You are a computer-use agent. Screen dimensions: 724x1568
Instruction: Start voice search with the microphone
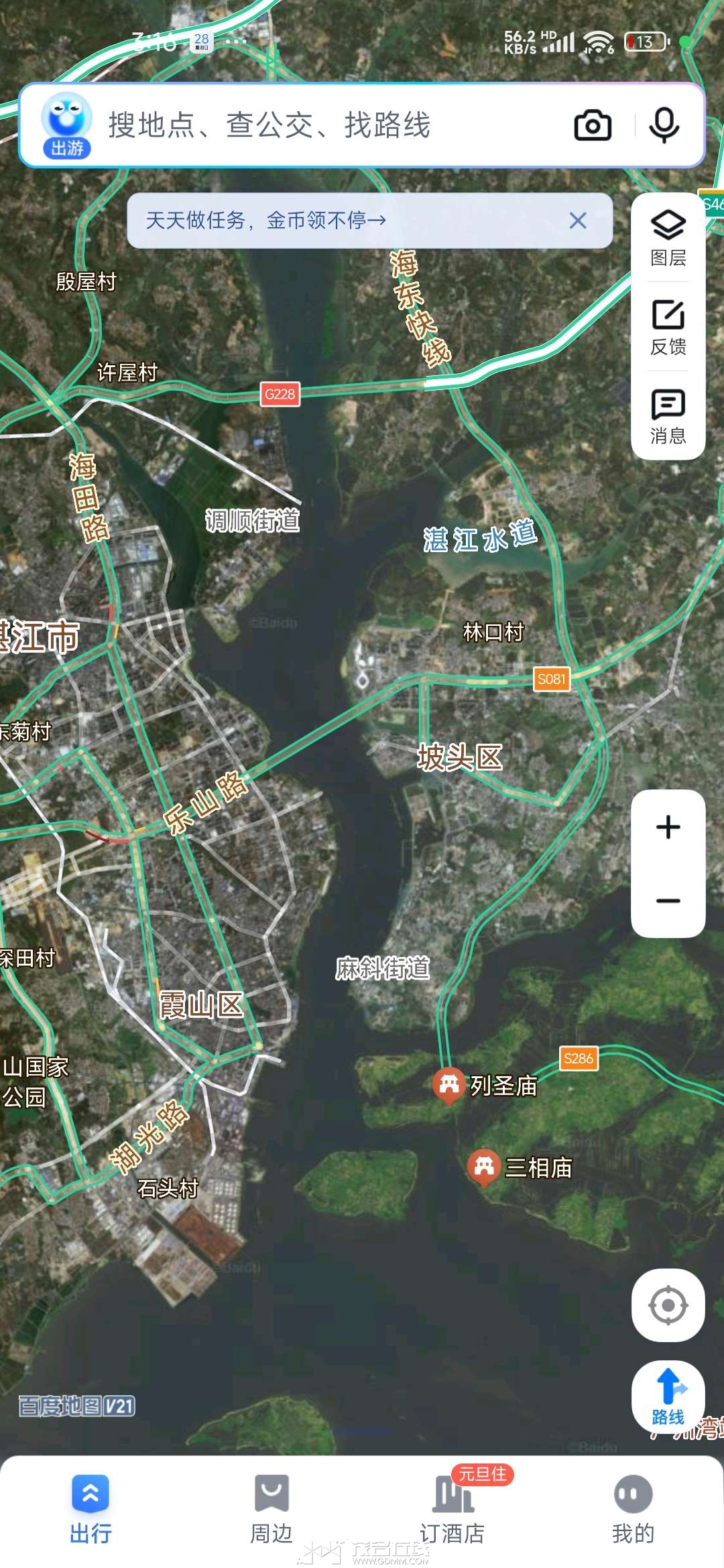[x=664, y=125]
